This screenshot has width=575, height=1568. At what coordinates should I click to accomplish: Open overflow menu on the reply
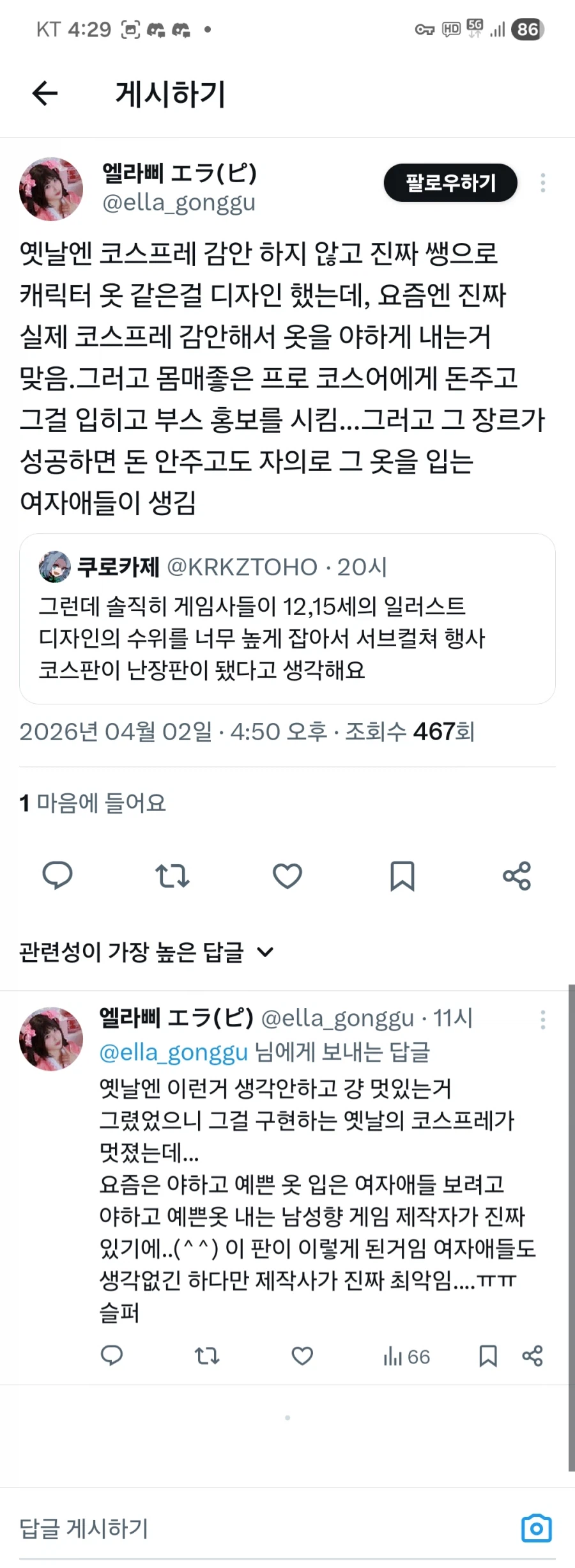click(x=542, y=1020)
